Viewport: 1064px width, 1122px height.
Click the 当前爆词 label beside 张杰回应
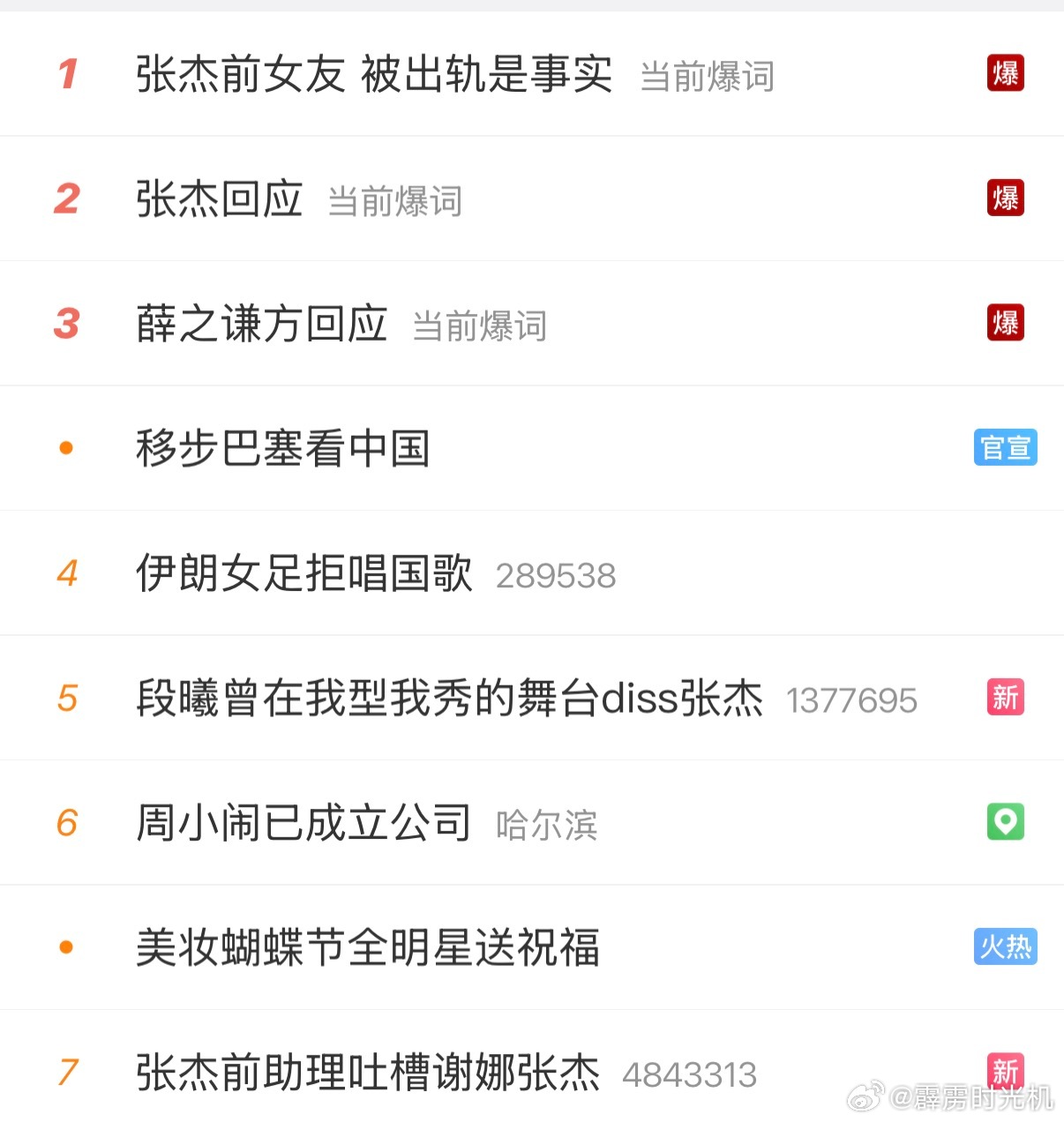click(x=393, y=201)
